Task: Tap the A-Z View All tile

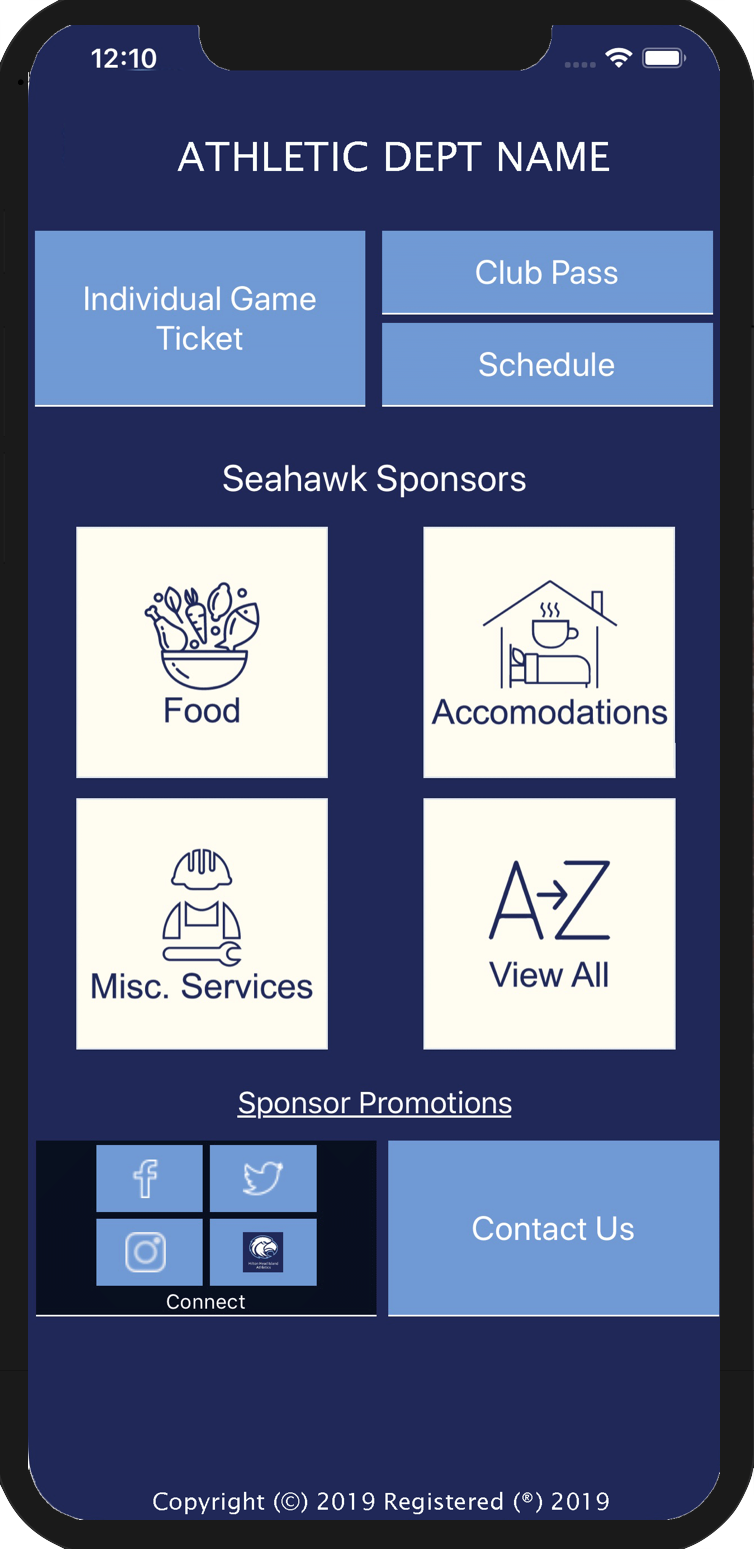Action: point(549,923)
